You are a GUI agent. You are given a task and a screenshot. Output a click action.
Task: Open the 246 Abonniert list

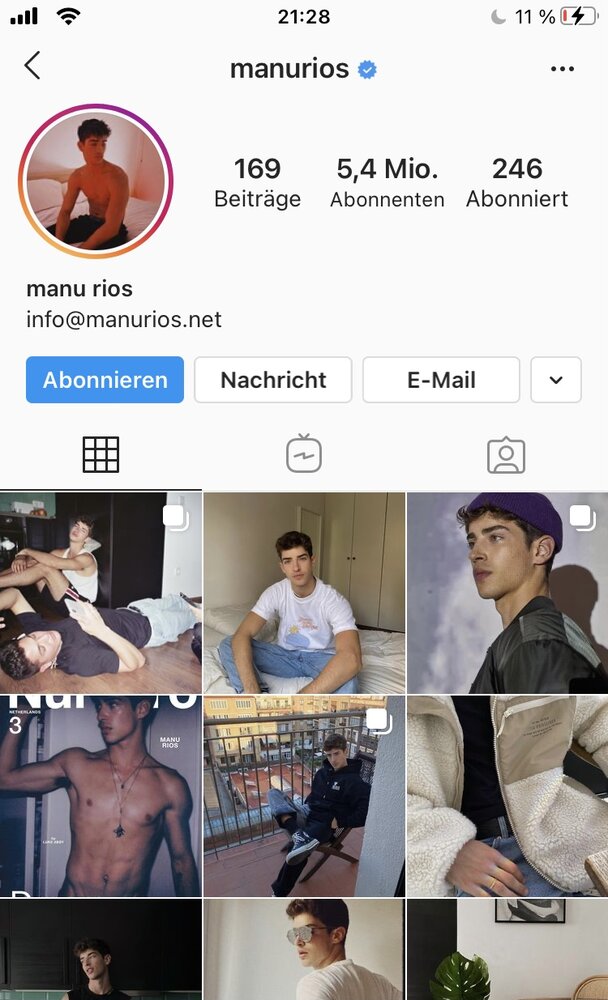[516, 182]
